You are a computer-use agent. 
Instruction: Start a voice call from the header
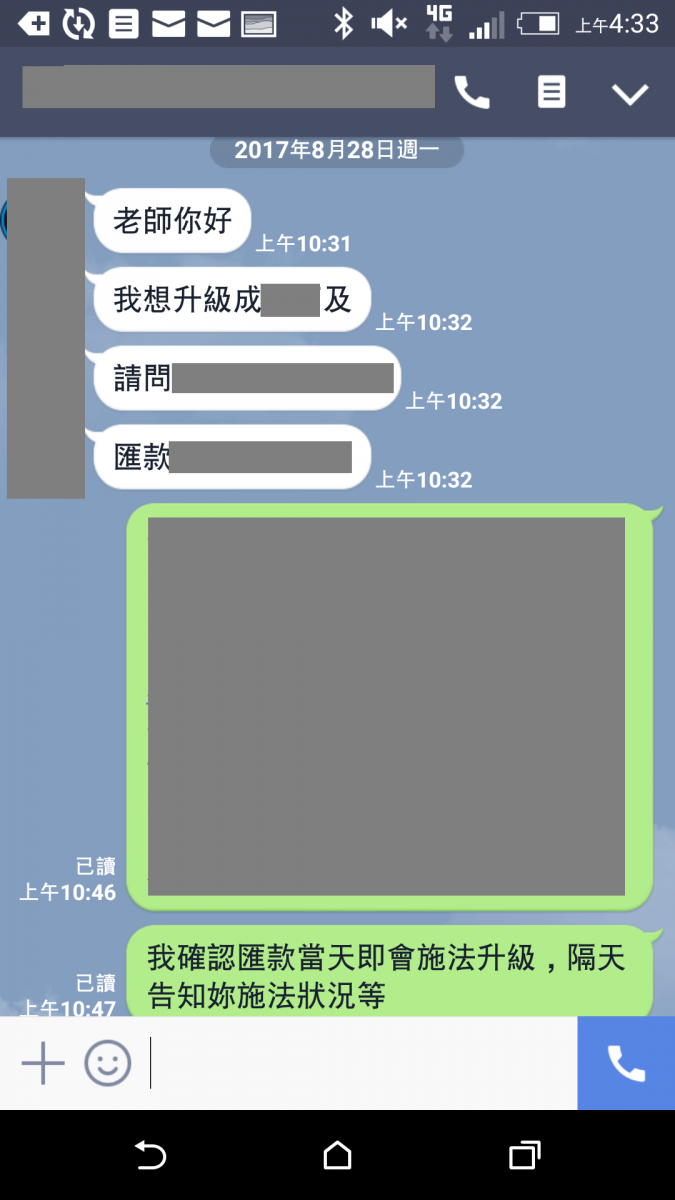472,93
